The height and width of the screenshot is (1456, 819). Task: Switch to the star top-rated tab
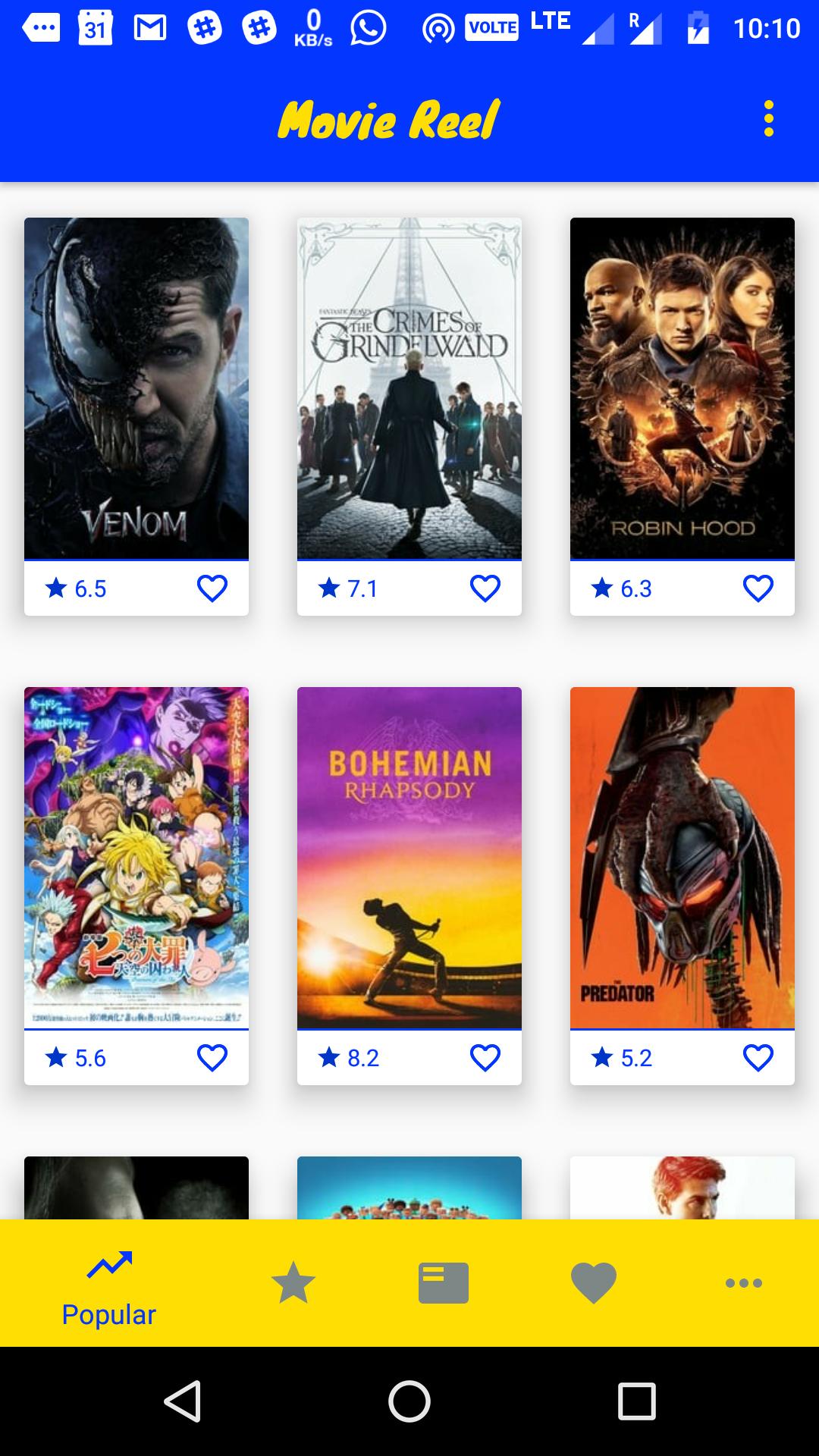click(293, 1283)
